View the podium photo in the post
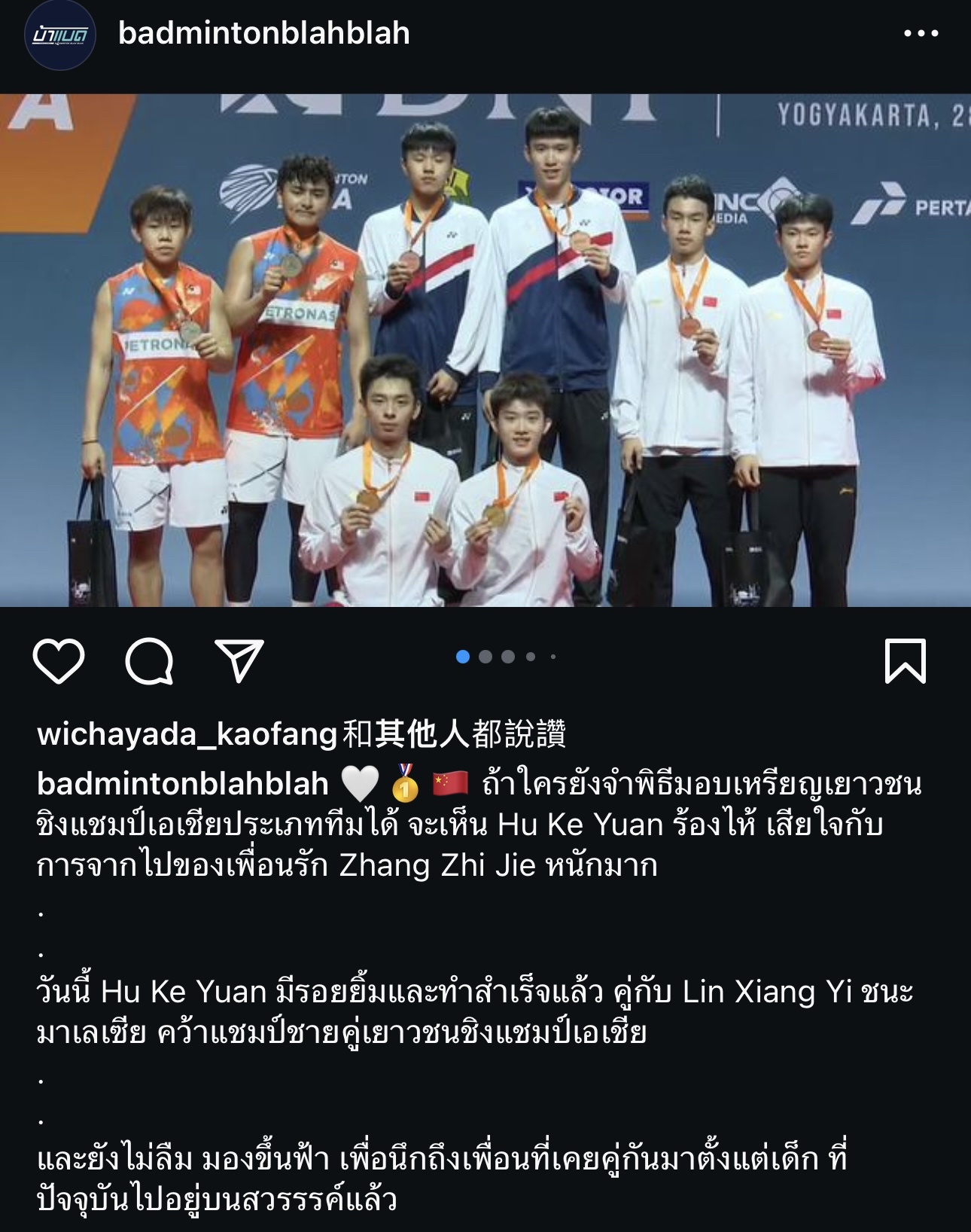 pyautogui.click(x=485, y=350)
